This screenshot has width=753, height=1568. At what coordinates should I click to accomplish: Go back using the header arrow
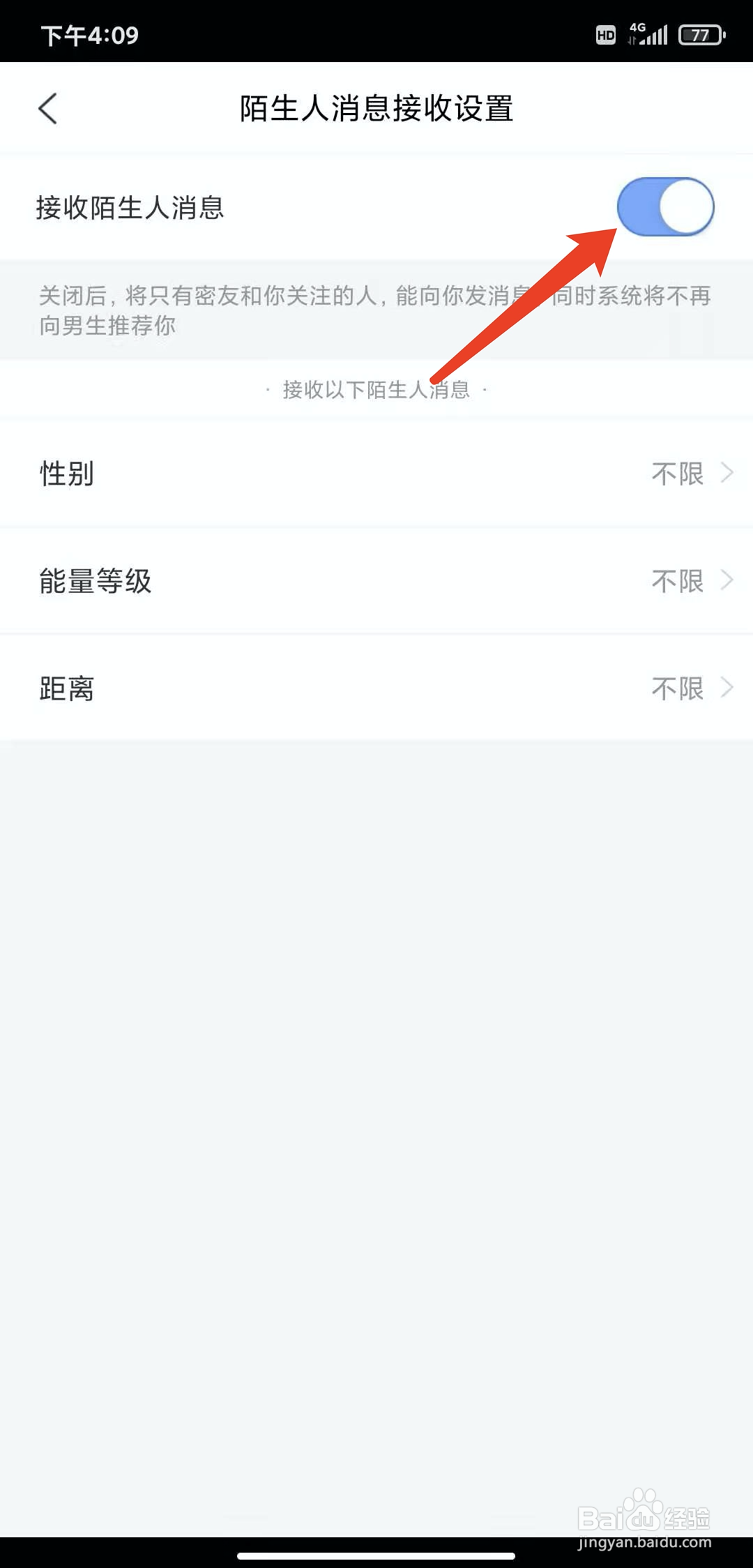47,109
